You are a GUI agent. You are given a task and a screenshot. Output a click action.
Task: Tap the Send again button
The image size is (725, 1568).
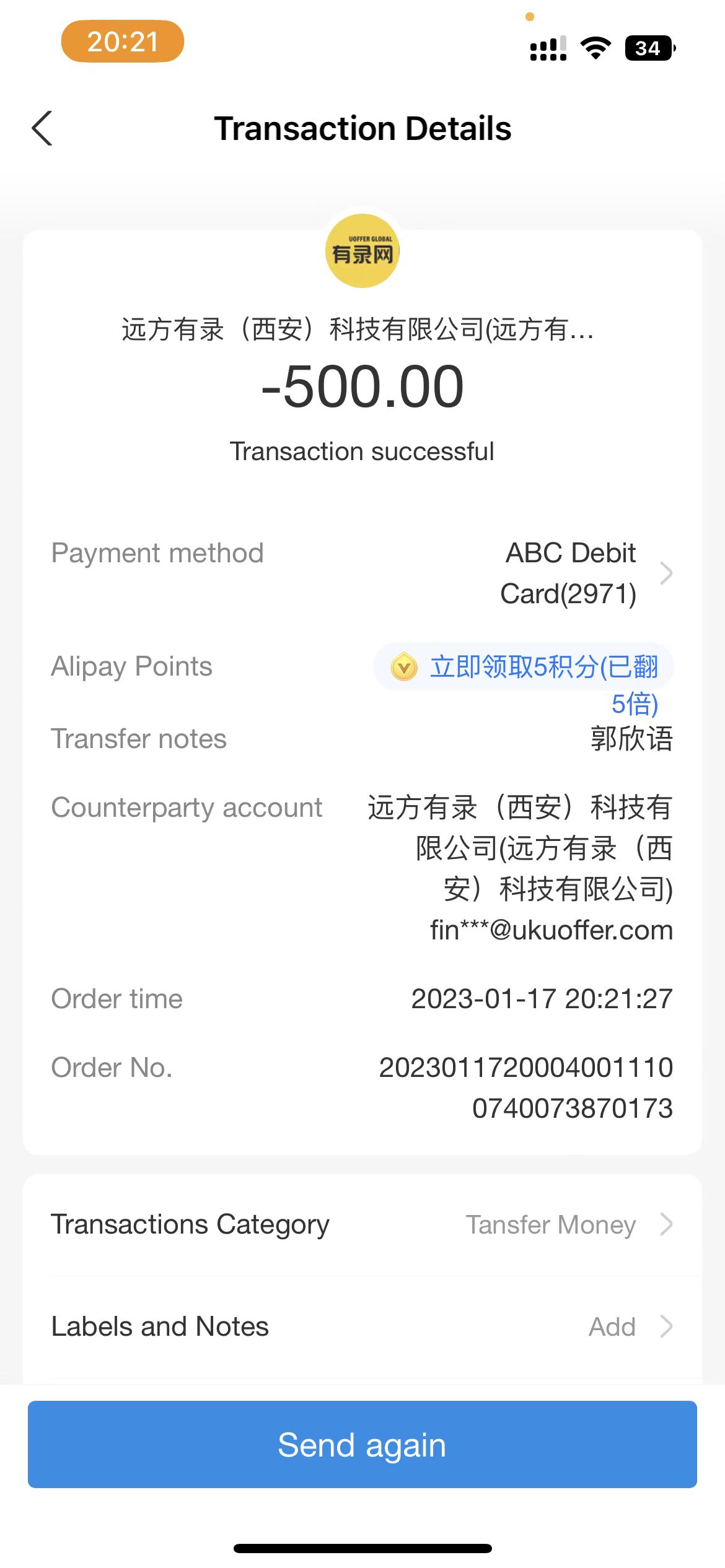click(x=362, y=1445)
